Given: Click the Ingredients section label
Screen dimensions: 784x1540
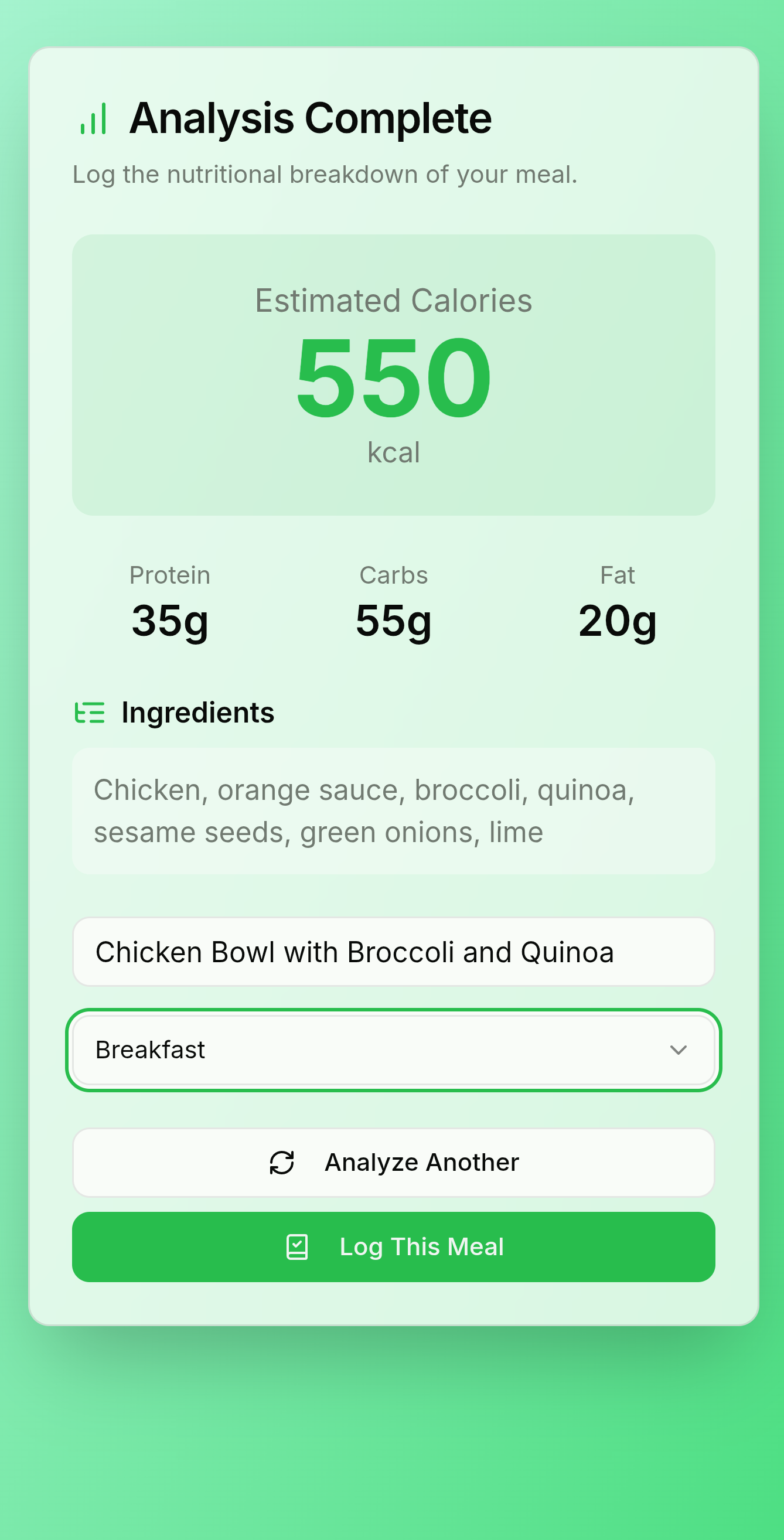Looking at the screenshot, I should [x=197, y=713].
